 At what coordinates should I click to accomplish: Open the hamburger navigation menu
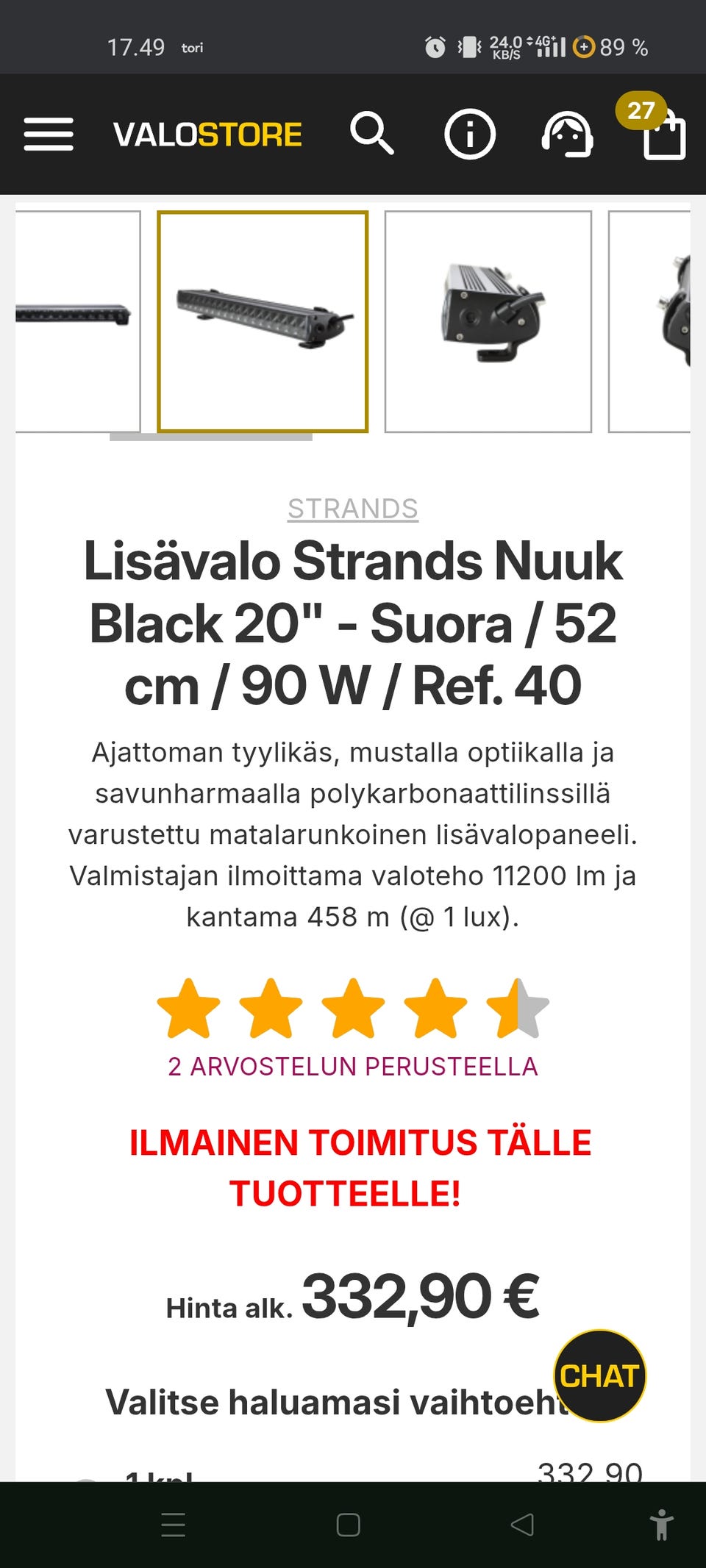point(49,135)
